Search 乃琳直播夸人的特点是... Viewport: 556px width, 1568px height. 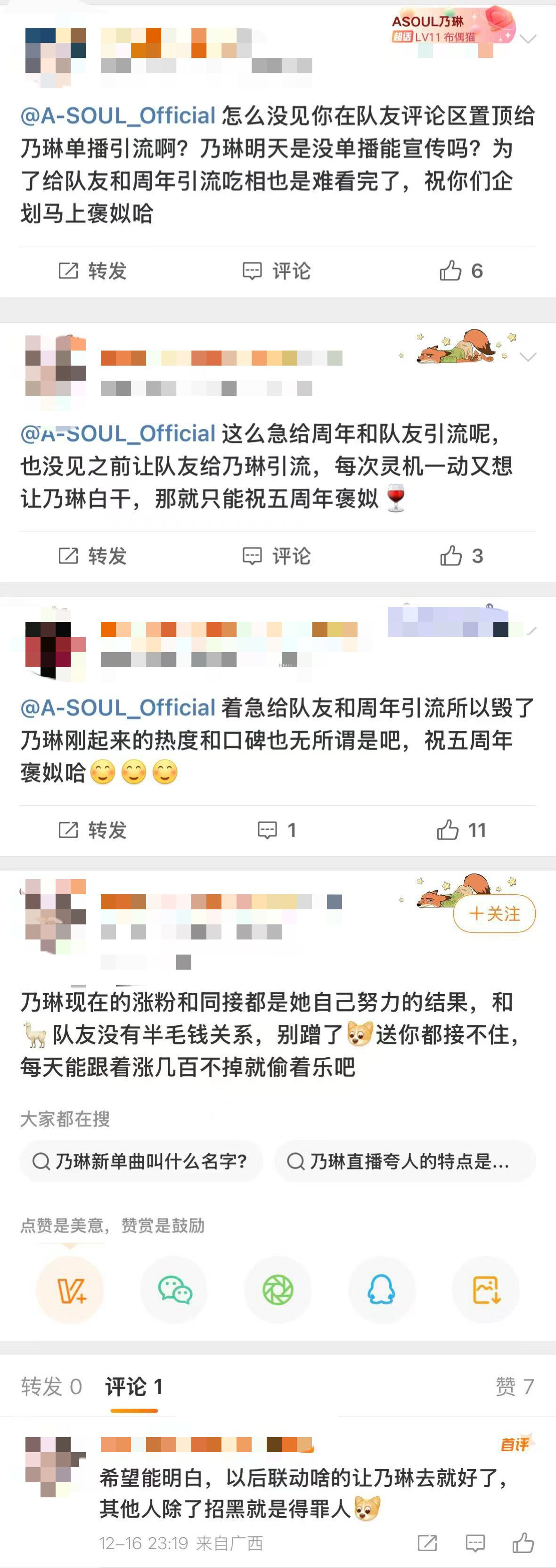(404, 1161)
